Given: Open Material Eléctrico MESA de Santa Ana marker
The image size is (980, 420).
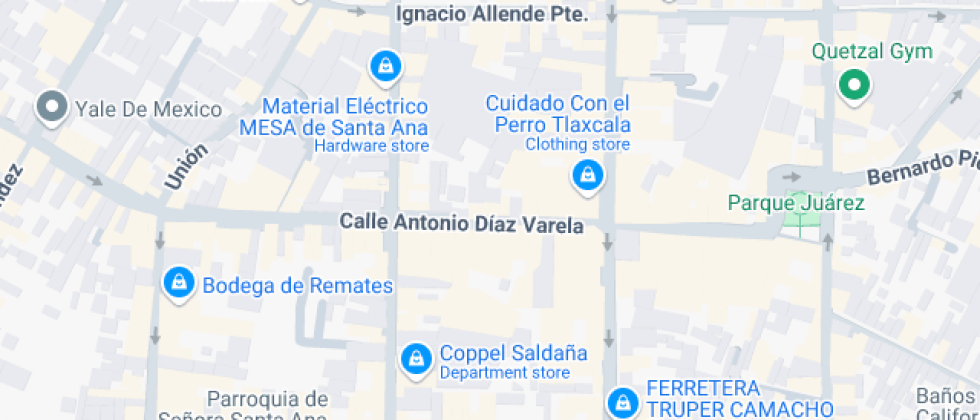Looking at the screenshot, I should [385, 67].
